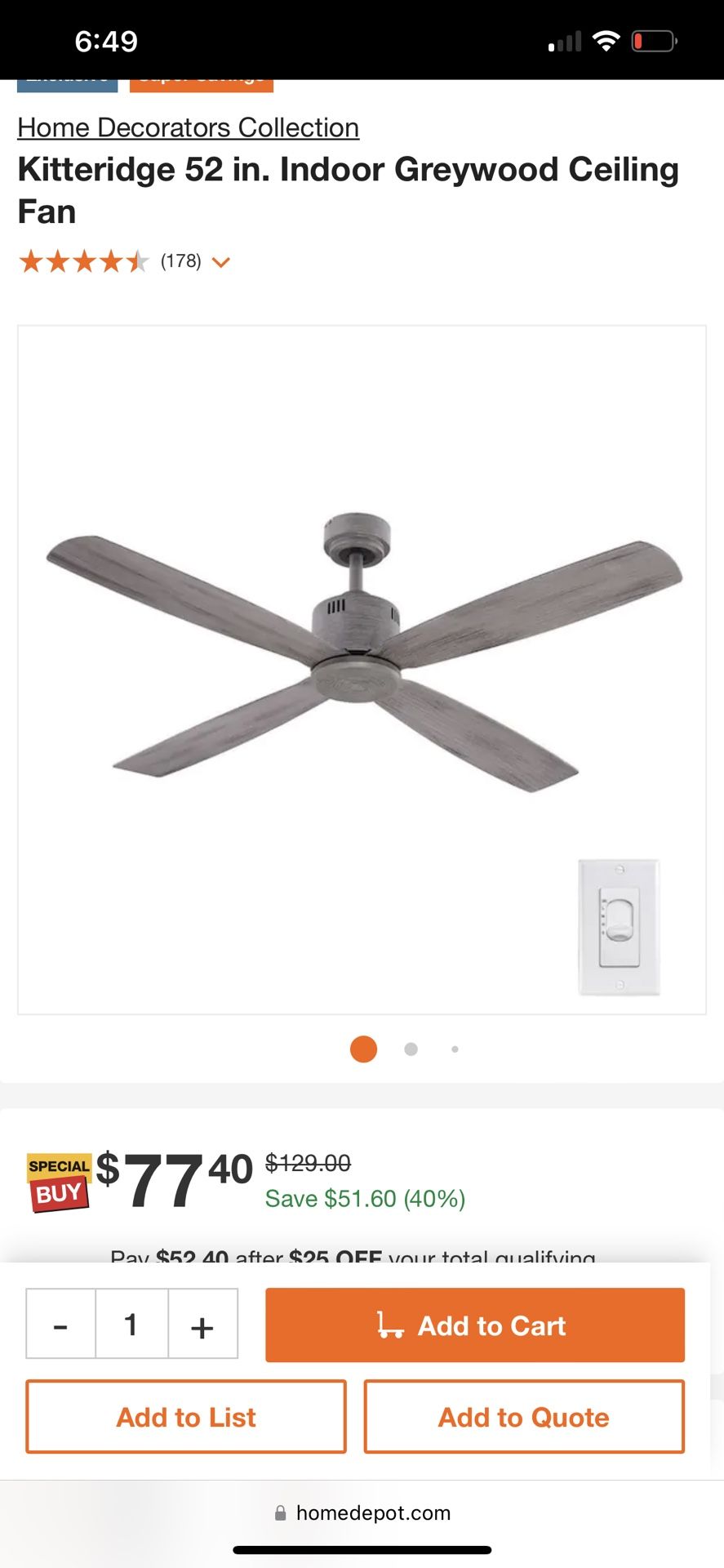Image resolution: width=724 pixels, height=1568 pixels.
Task: Expand the star ratings dropdown arrow
Action: click(220, 262)
